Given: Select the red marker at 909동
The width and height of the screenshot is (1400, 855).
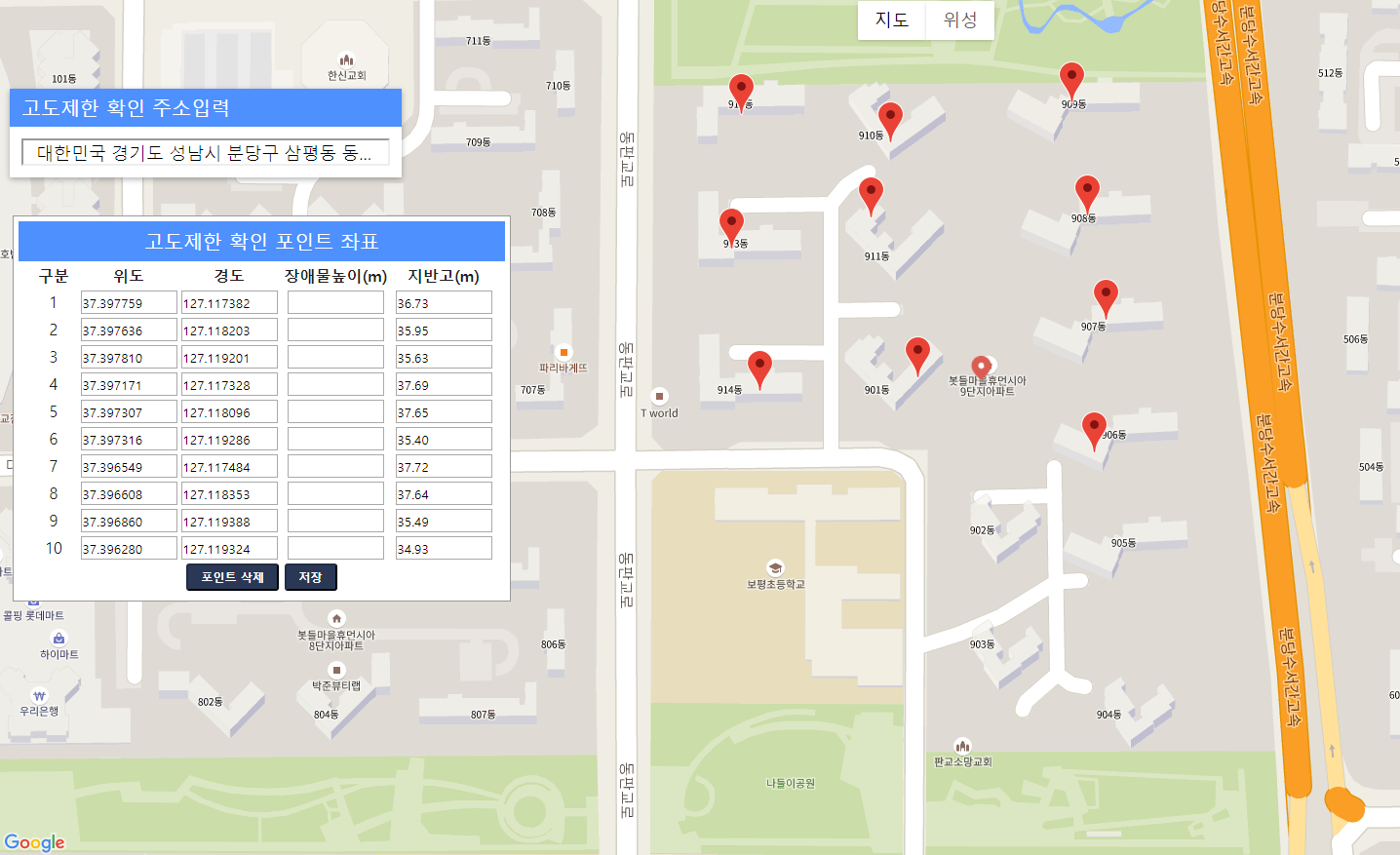Looking at the screenshot, I should pos(1071,78).
